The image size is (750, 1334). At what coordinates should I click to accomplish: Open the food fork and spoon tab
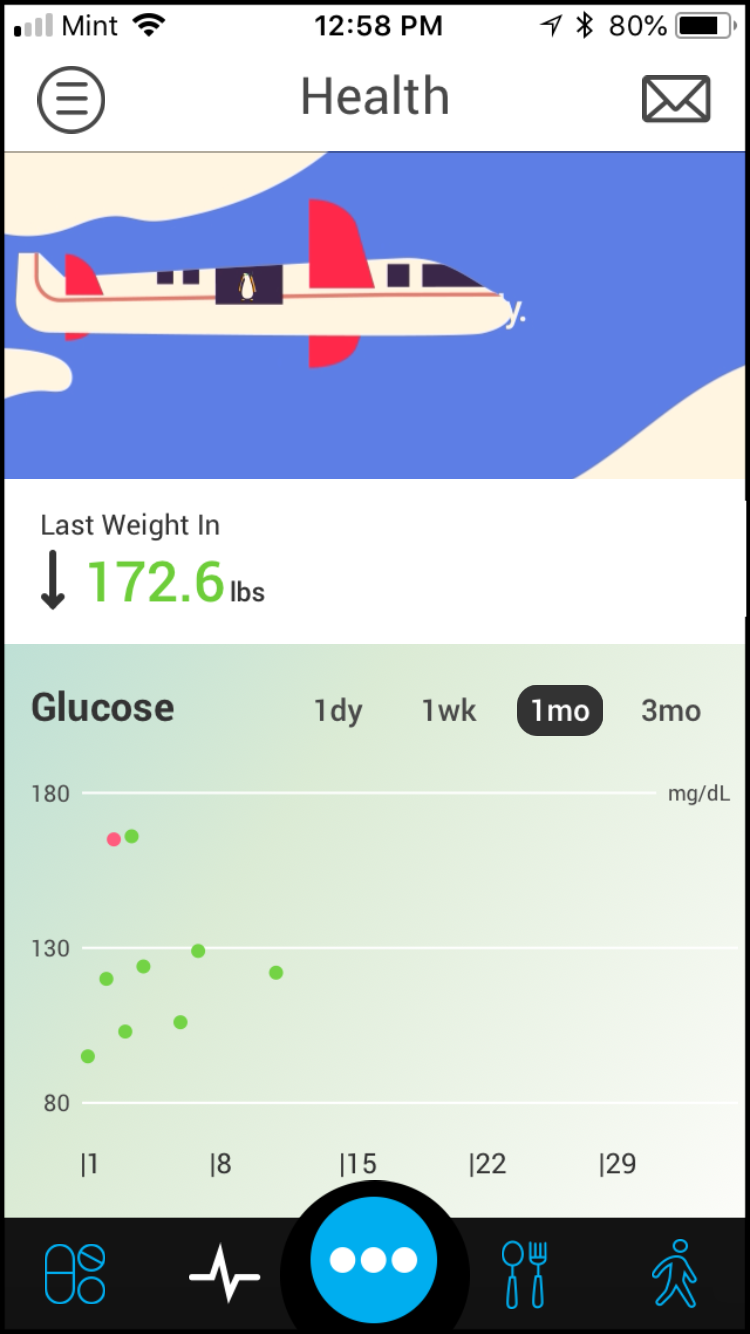pos(525,1275)
